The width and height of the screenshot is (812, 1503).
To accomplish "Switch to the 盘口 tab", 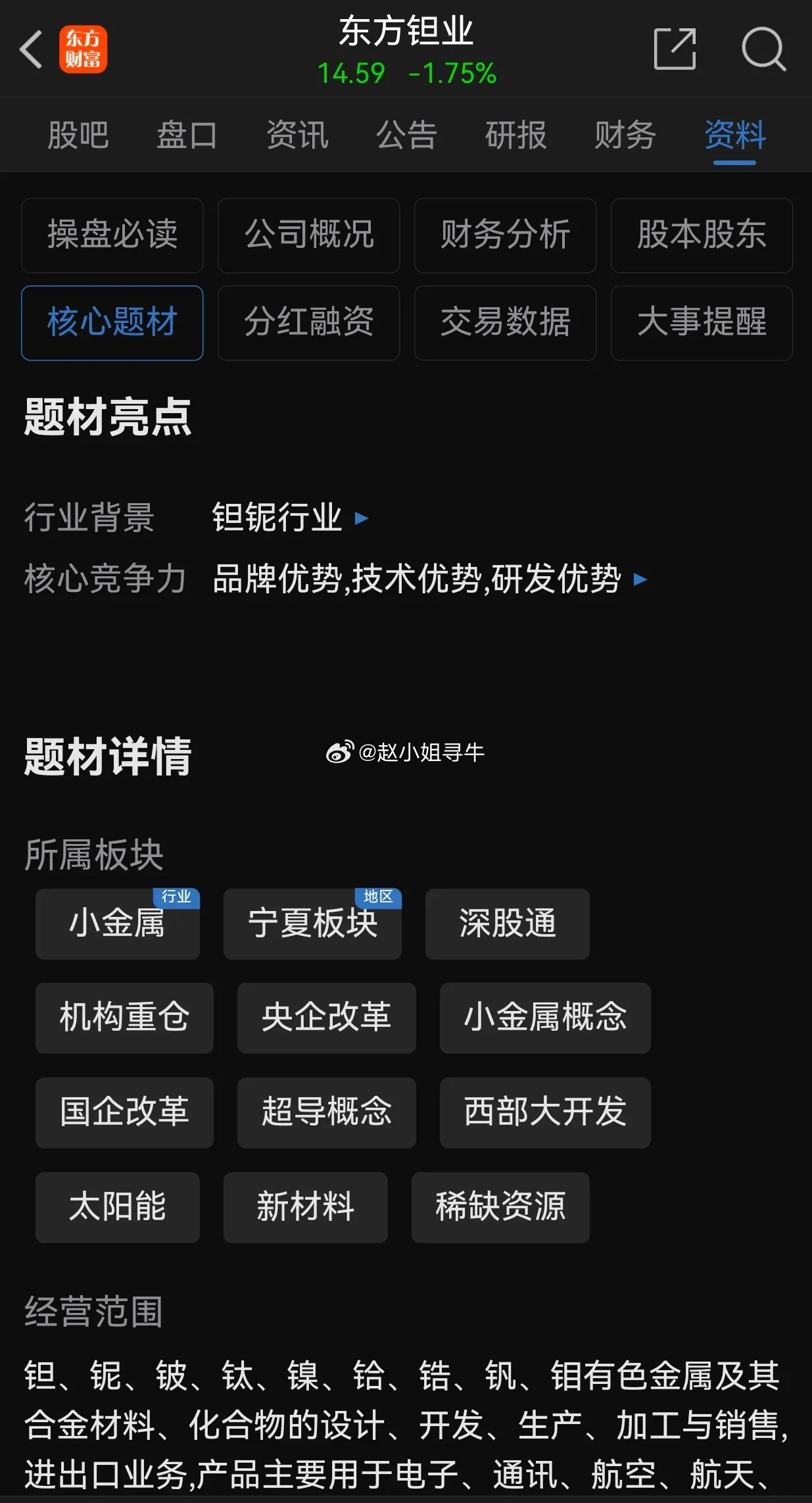I will coord(187,136).
